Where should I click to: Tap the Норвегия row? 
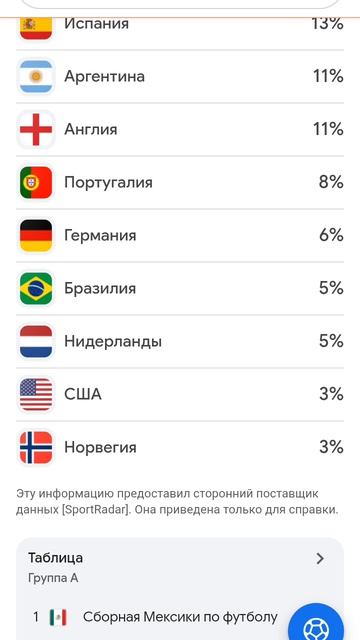180,448
